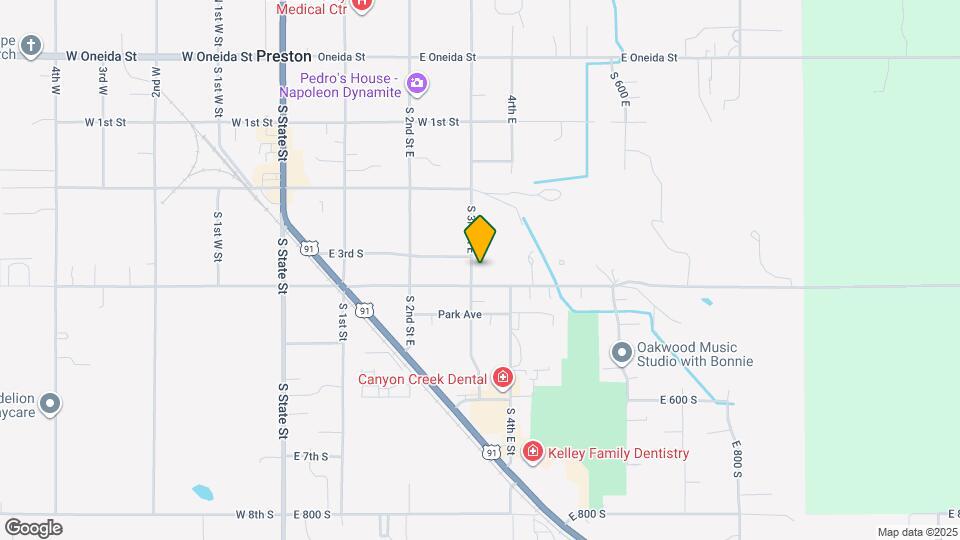
Task: Select the daycare pin on the map
Action: 50,404
